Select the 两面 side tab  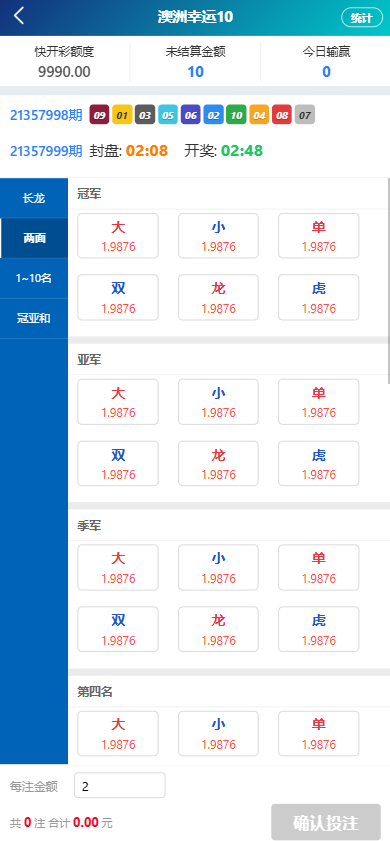34,238
